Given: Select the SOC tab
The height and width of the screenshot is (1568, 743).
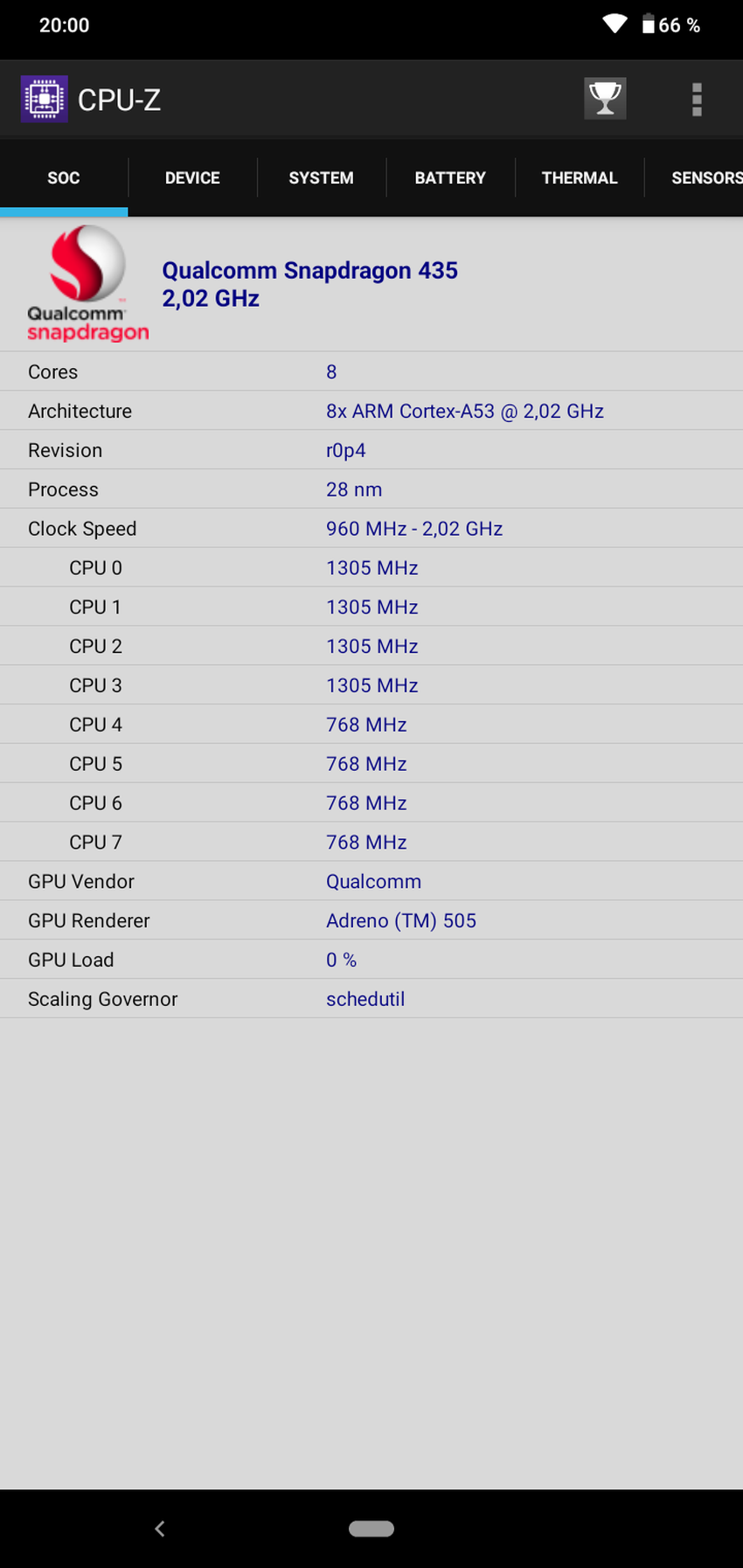Looking at the screenshot, I should click(x=64, y=178).
